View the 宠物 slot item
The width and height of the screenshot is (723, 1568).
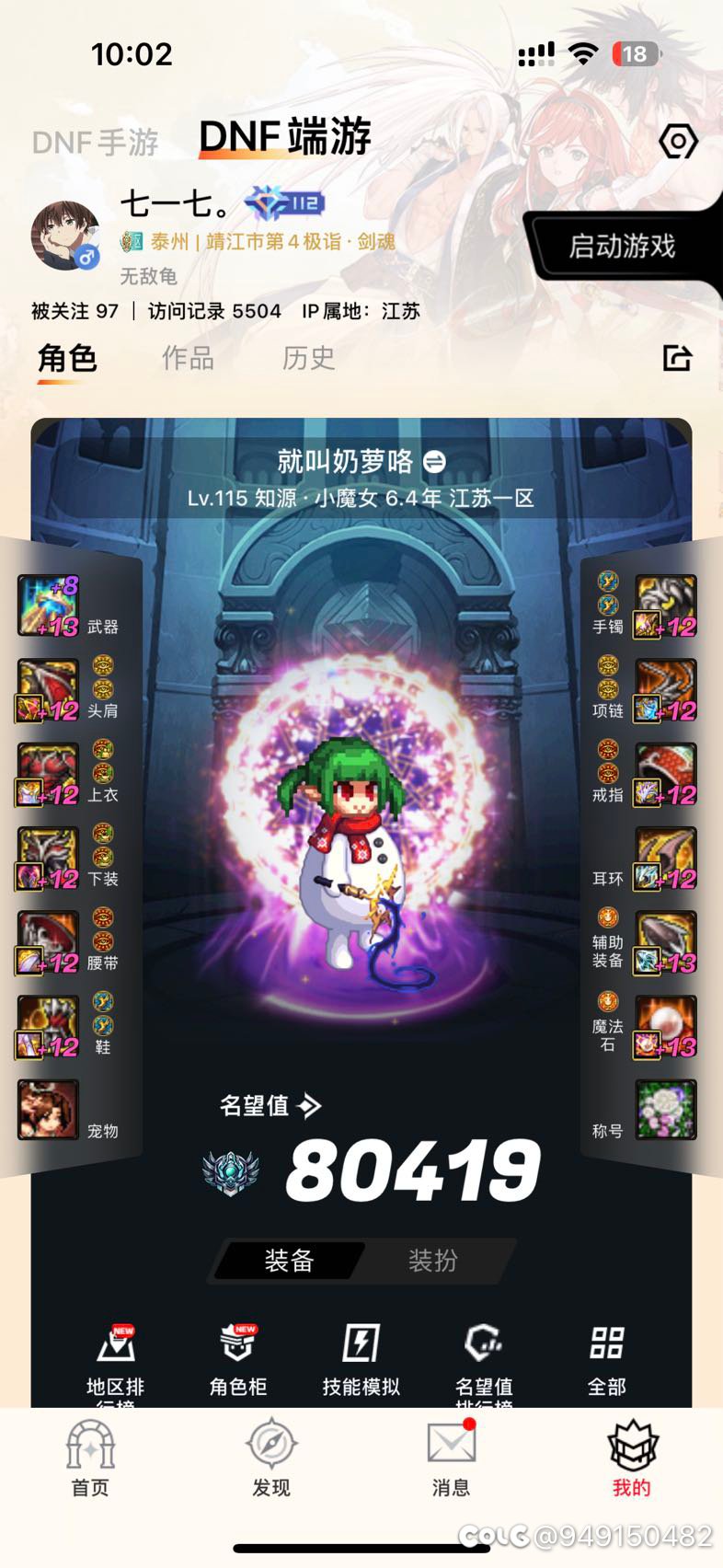[x=49, y=1110]
